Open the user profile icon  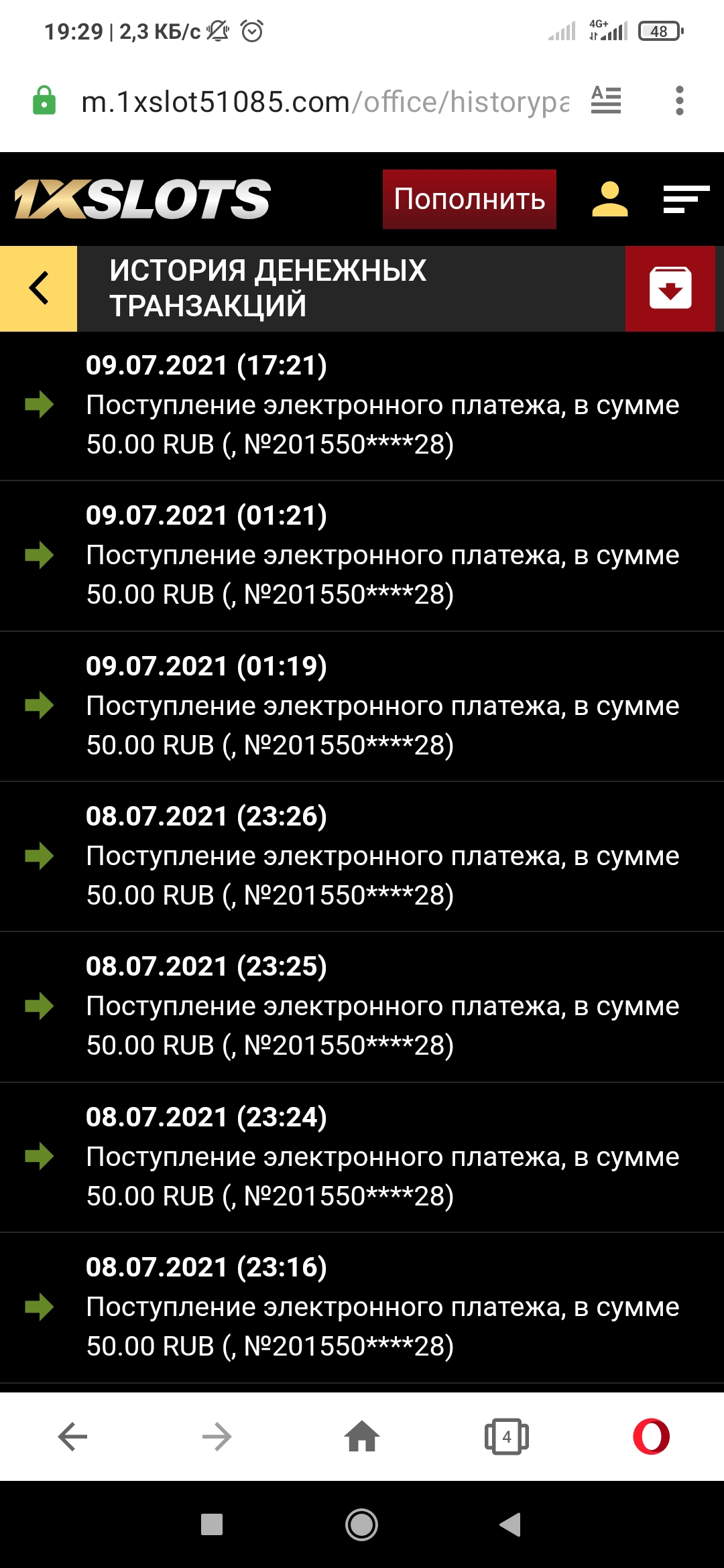(609, 200)
